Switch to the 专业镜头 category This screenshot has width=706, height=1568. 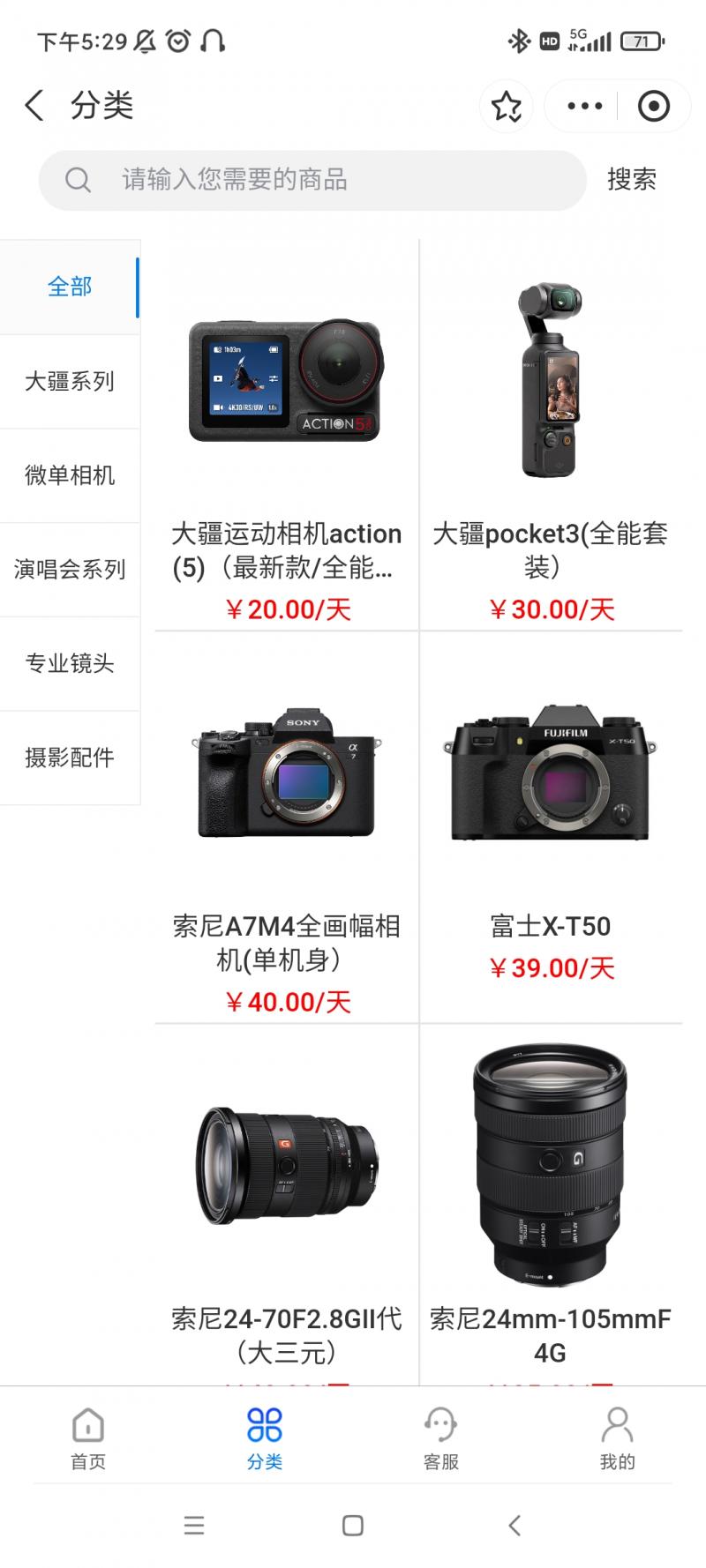pyautogui.click(x=70, y=663)
